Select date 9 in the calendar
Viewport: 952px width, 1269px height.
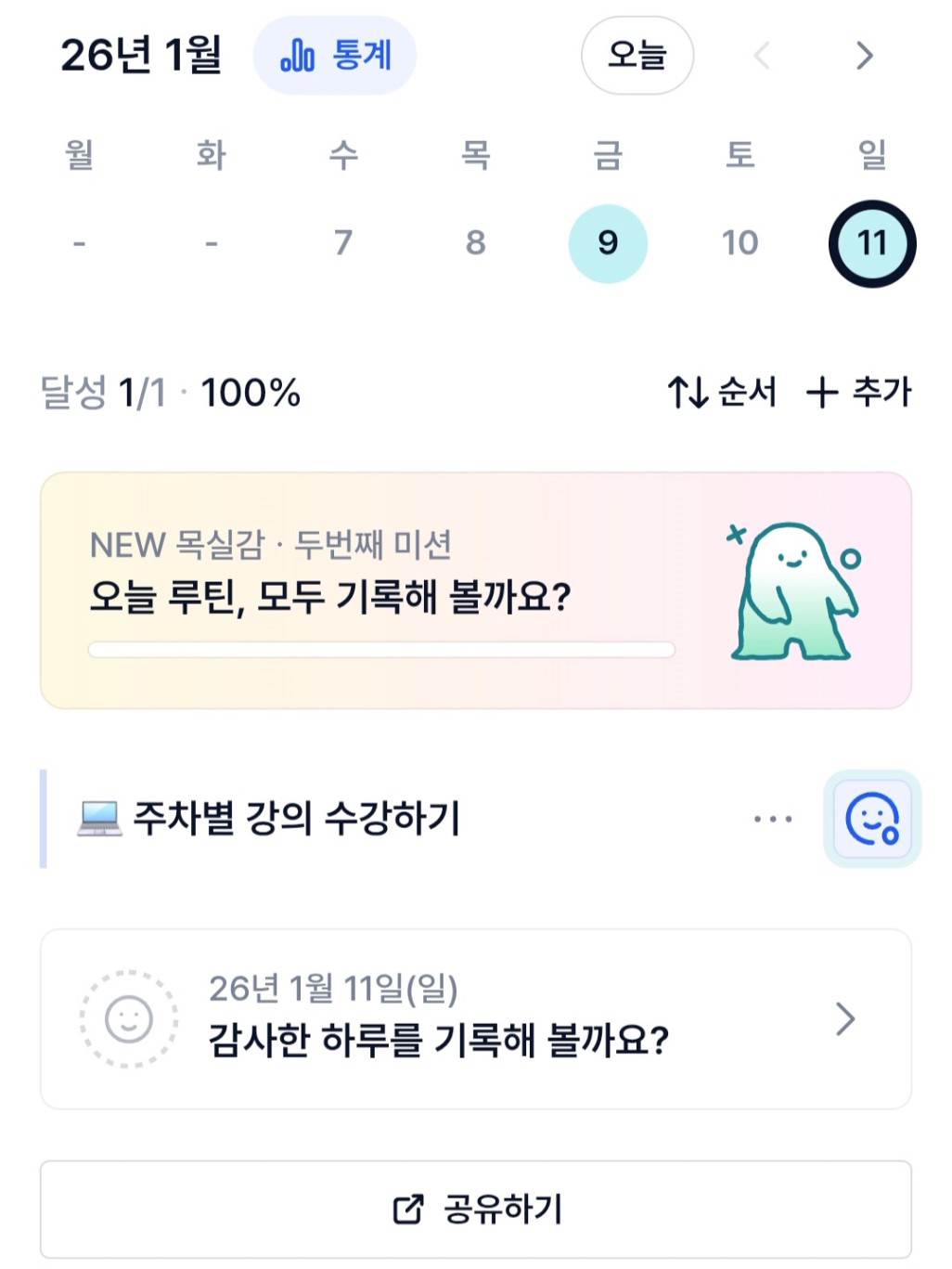[608, 243]
